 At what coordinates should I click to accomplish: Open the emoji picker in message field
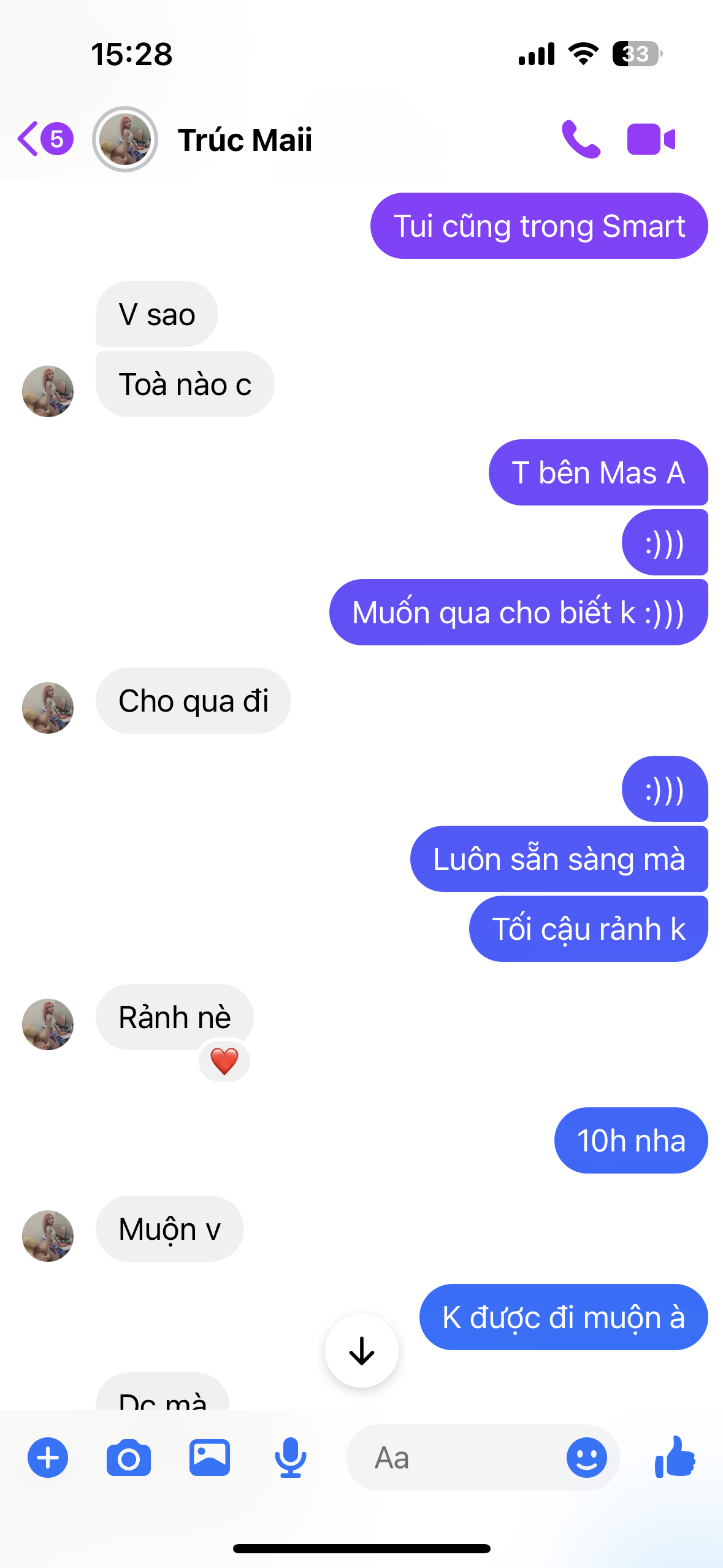coord(586,1458)
